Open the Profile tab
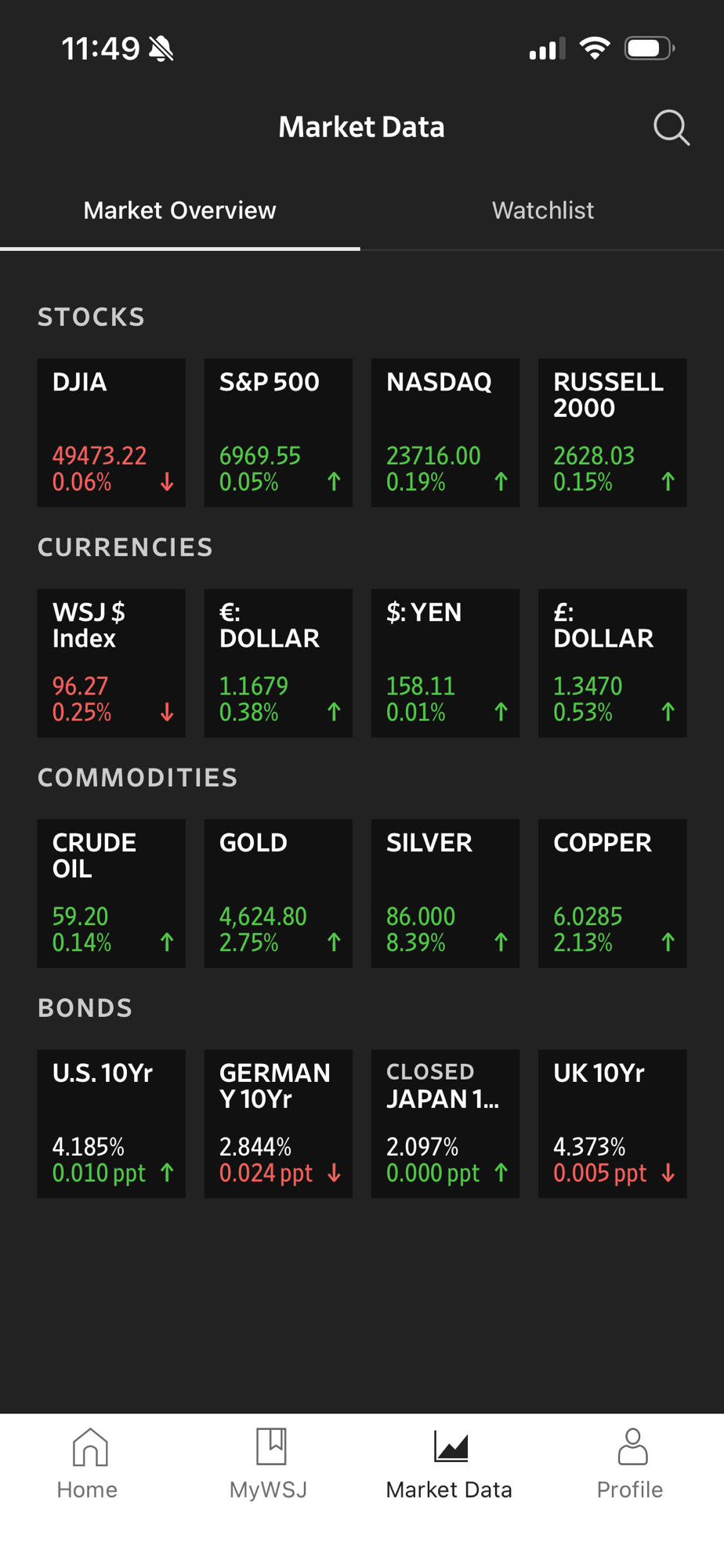724x1568 pixels. [630, 1463]
